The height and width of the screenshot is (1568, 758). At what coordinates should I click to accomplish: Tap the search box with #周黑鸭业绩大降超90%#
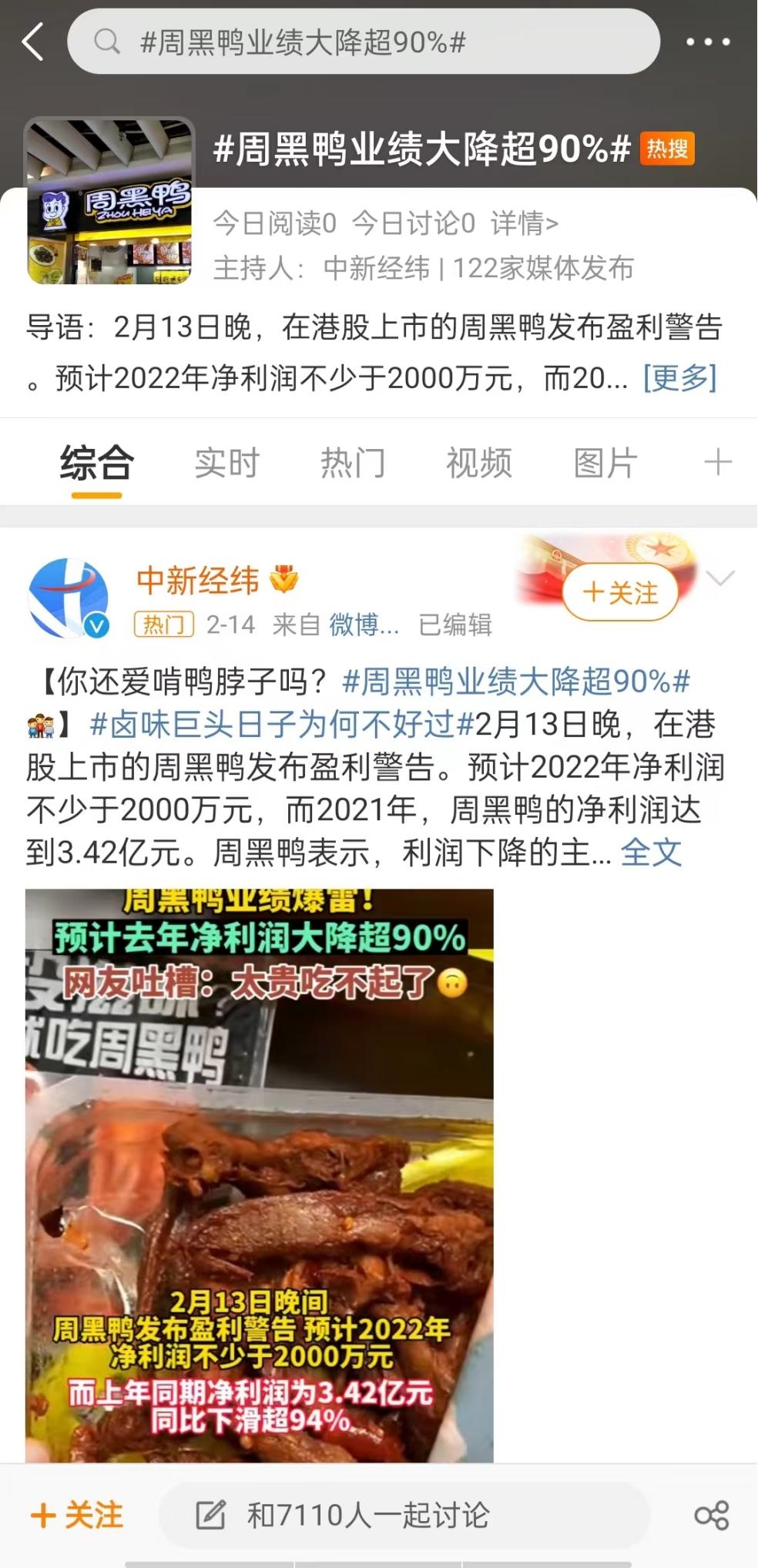[x=364, y=42]
